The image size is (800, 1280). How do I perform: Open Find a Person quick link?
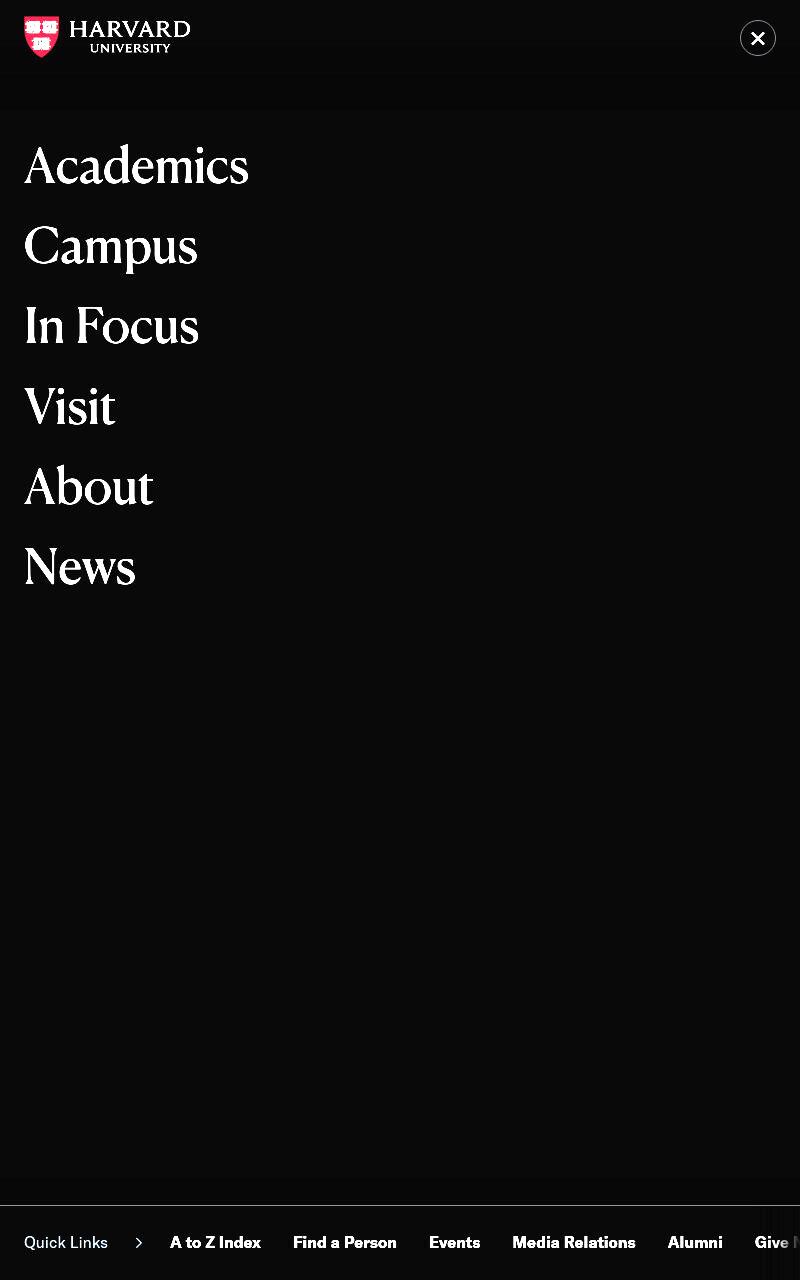pyautogui.click(x=345, y=1242)
